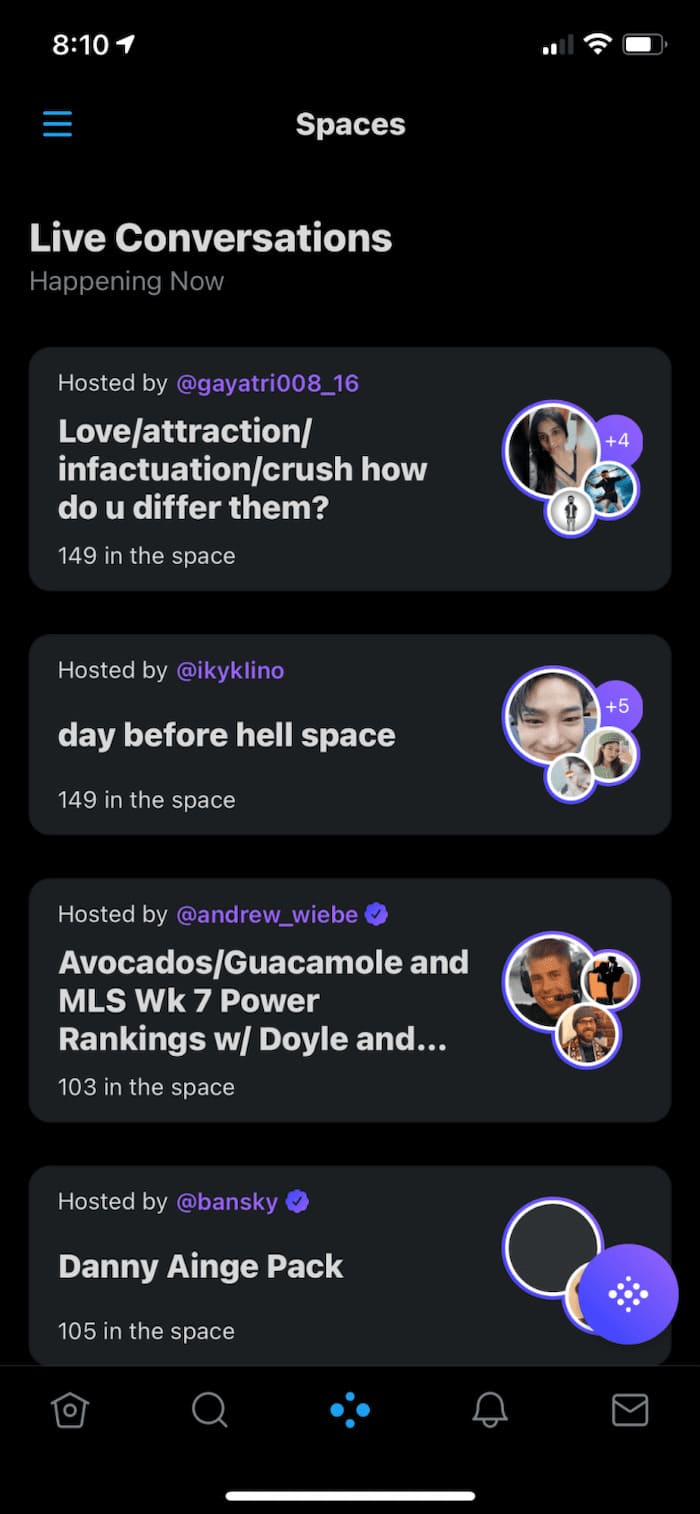Image resolution: width=700 pixels, height=1514 pixels.
Task: Open @bansky host profile
Action: coord(227,1201)
